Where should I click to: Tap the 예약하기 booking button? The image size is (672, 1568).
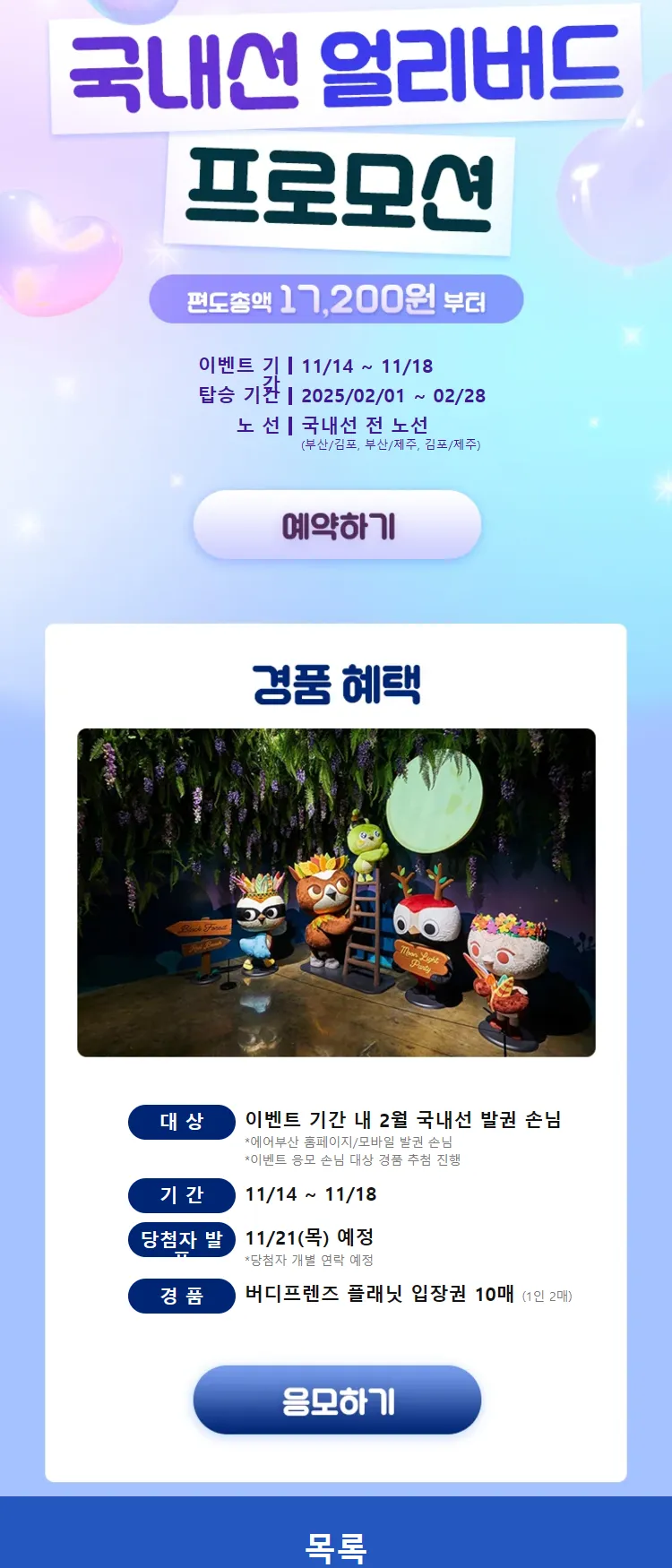point(337,525)
